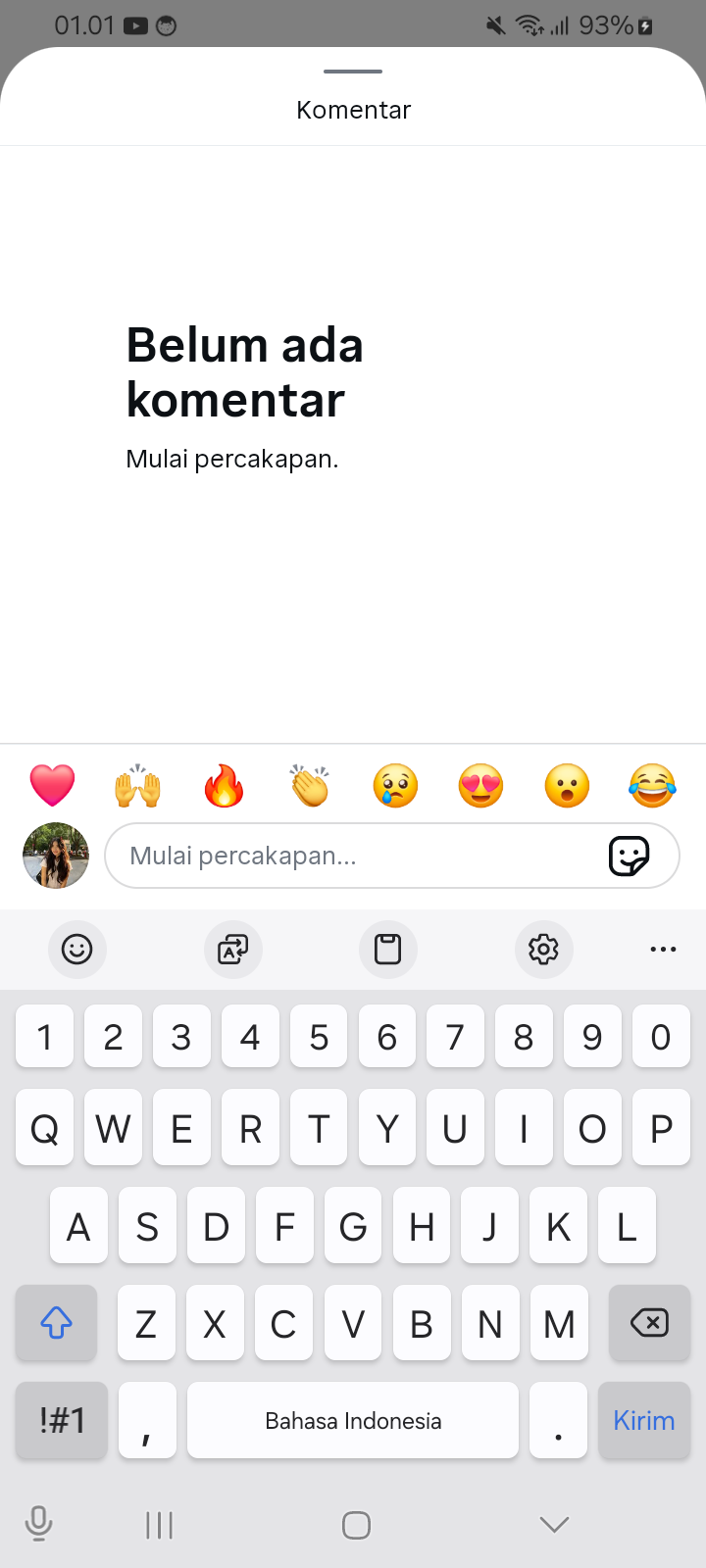Tap the laughing with tears emoji
706x1568 pixels.
pos(652,786)
